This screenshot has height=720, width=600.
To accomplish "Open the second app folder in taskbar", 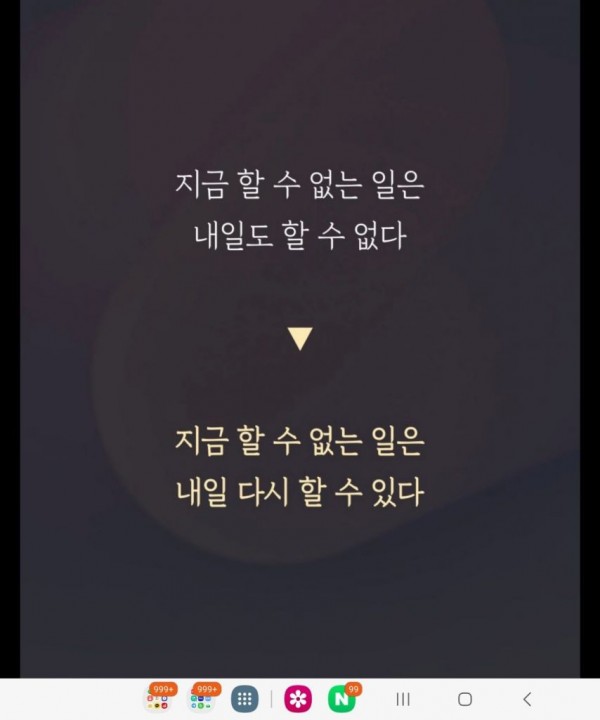I will coord(202,700).
